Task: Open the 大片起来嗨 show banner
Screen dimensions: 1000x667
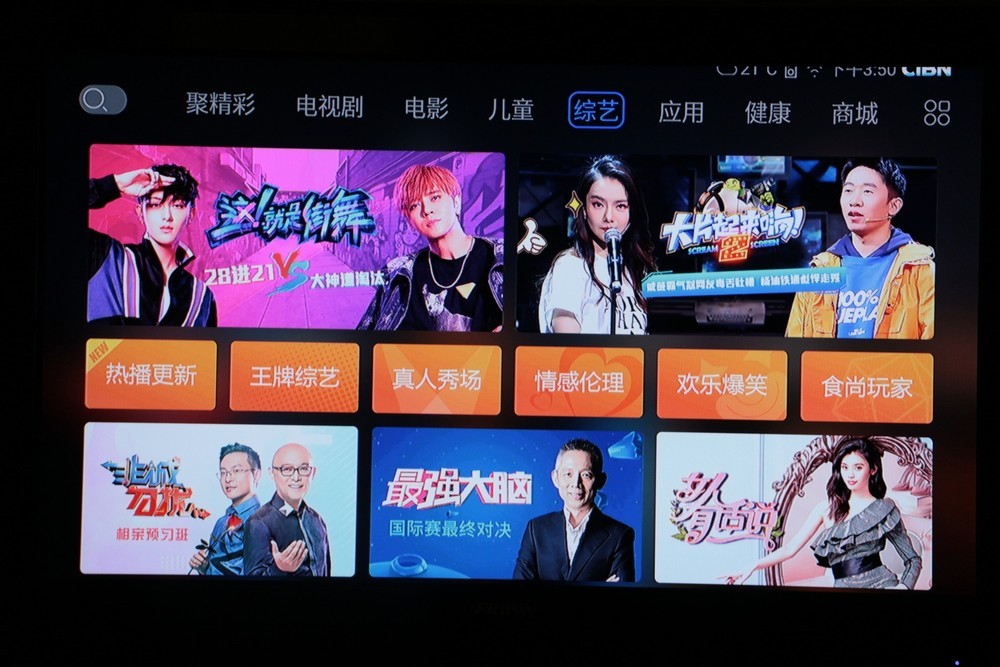Action: pos(726,244)
